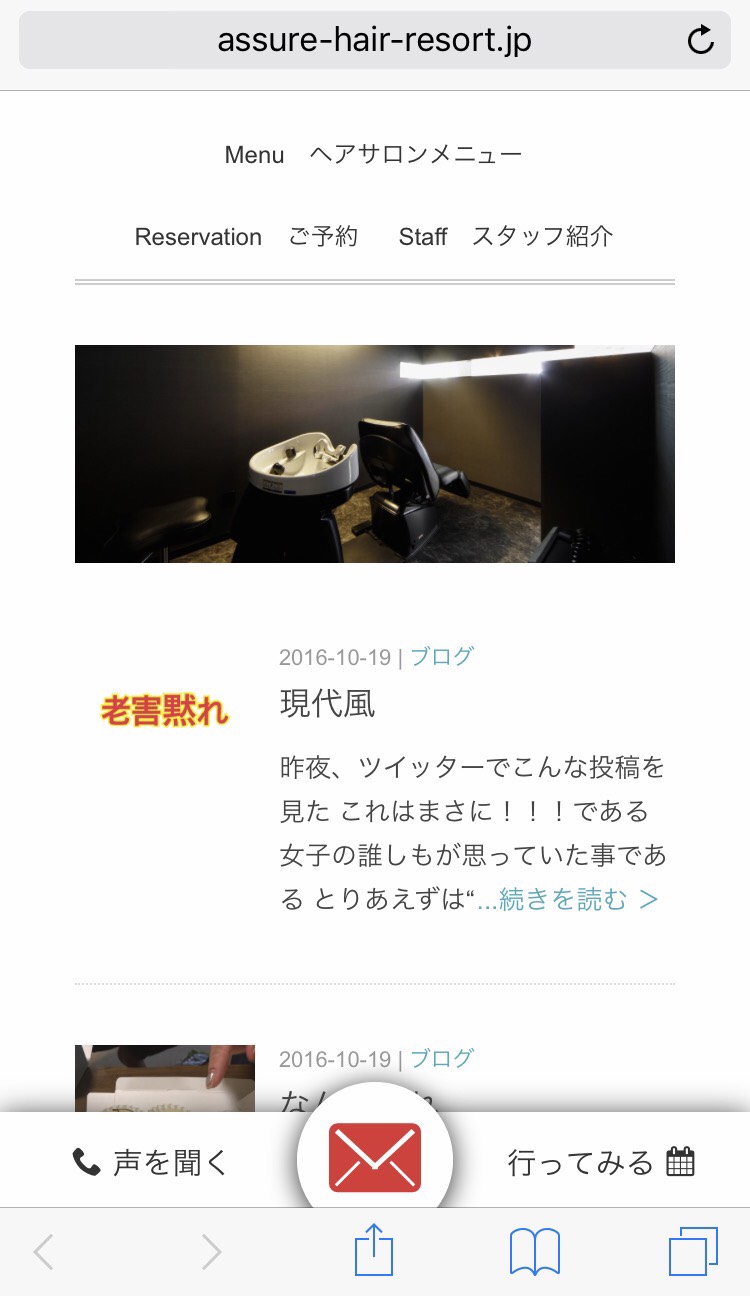
Task: Open the salon shampoo room banner image
Action: pyautogui.click(x=375, y=454)
